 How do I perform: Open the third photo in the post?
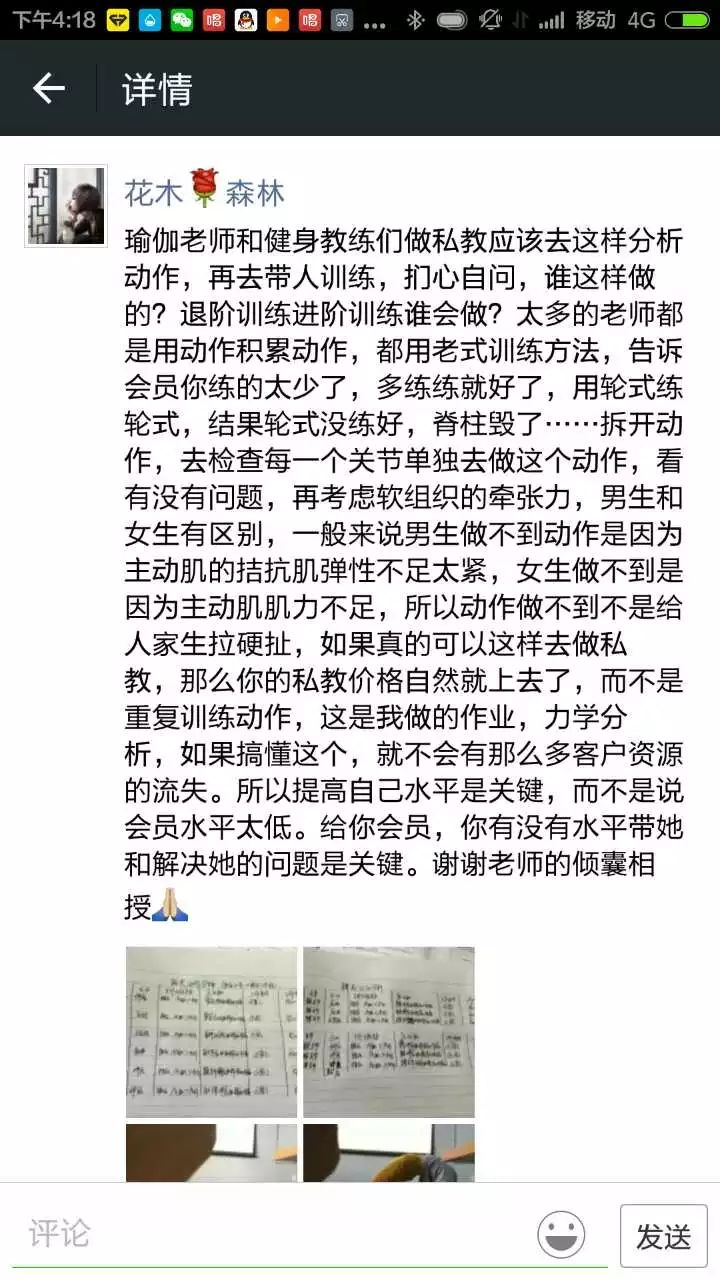(x=212, y=1153)
